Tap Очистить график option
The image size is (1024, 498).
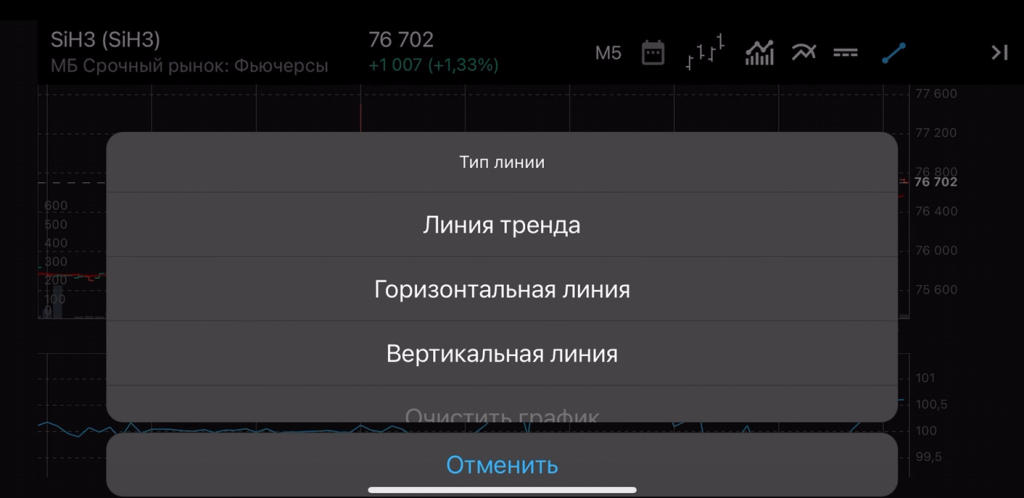[501, 412]
